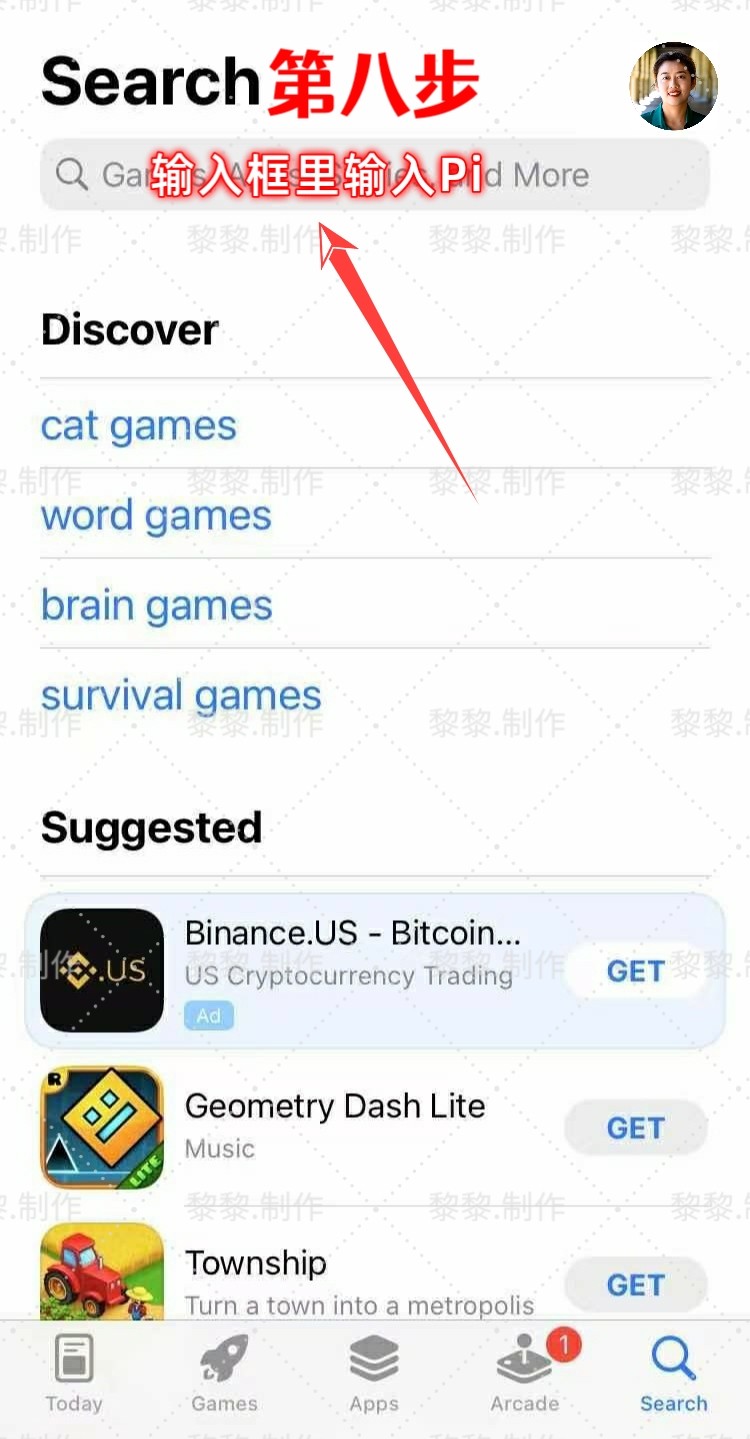
Task: Get the Binance.US app
Action: click(635, 971)
